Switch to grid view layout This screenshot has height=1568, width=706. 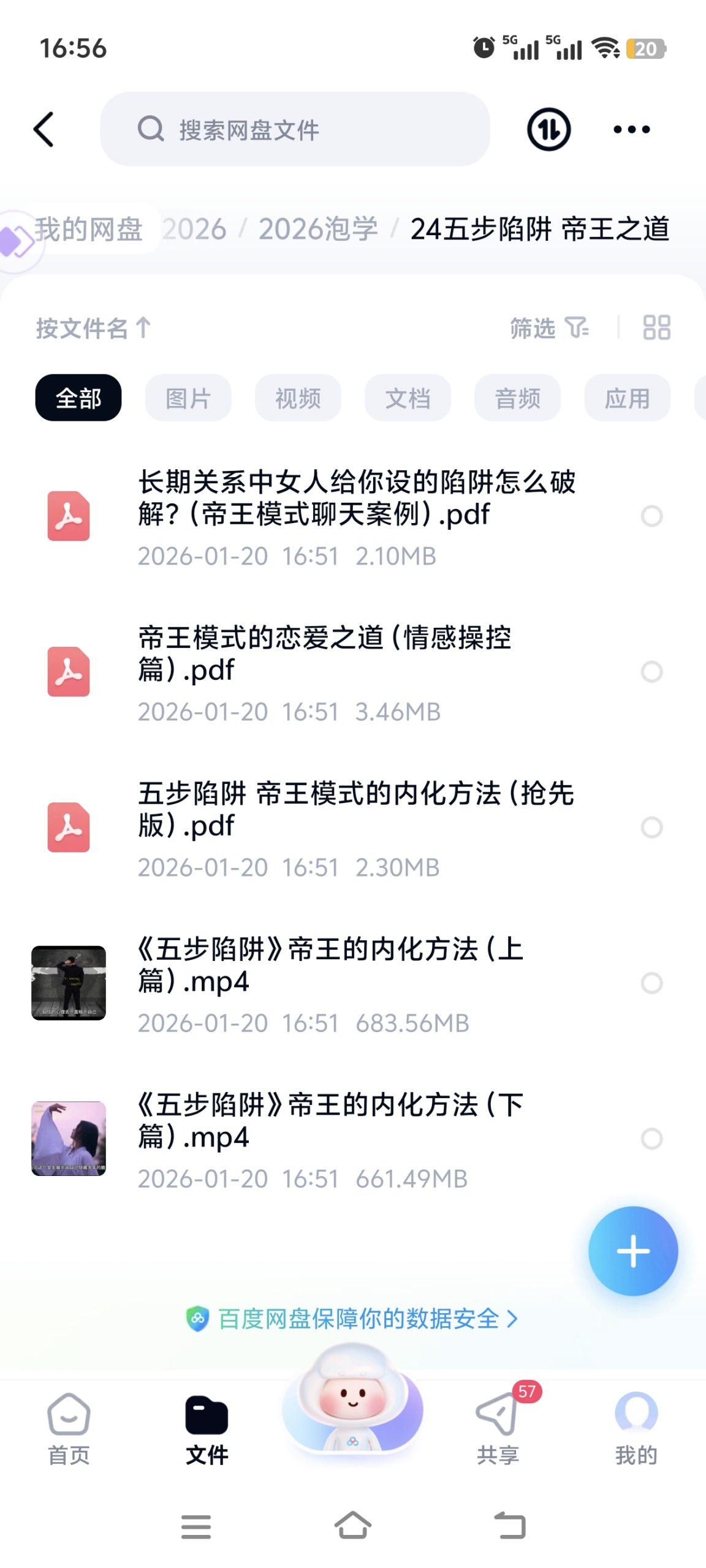pyautogui.click(x=656, y=328)
